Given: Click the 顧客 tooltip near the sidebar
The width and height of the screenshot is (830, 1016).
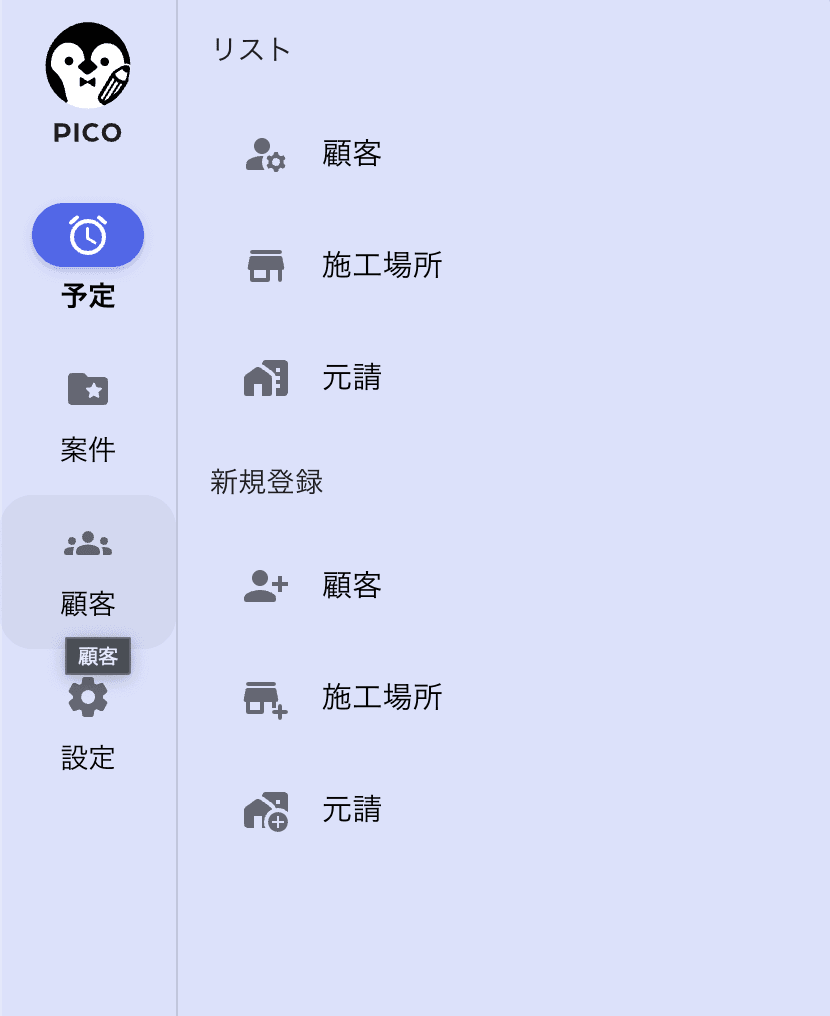Looking at the screenshot, I should pos(97,656).
